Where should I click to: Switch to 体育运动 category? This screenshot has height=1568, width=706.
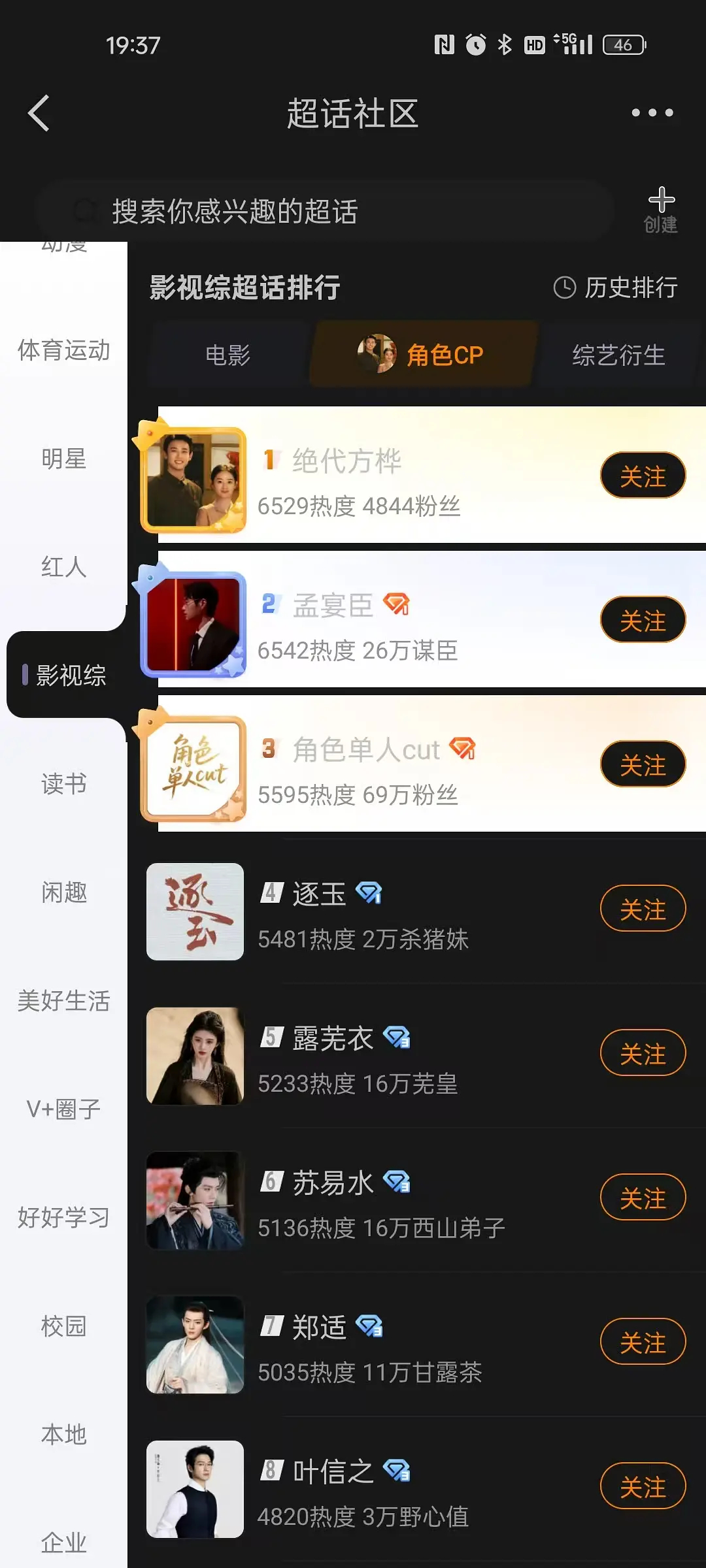click(63, 350)
